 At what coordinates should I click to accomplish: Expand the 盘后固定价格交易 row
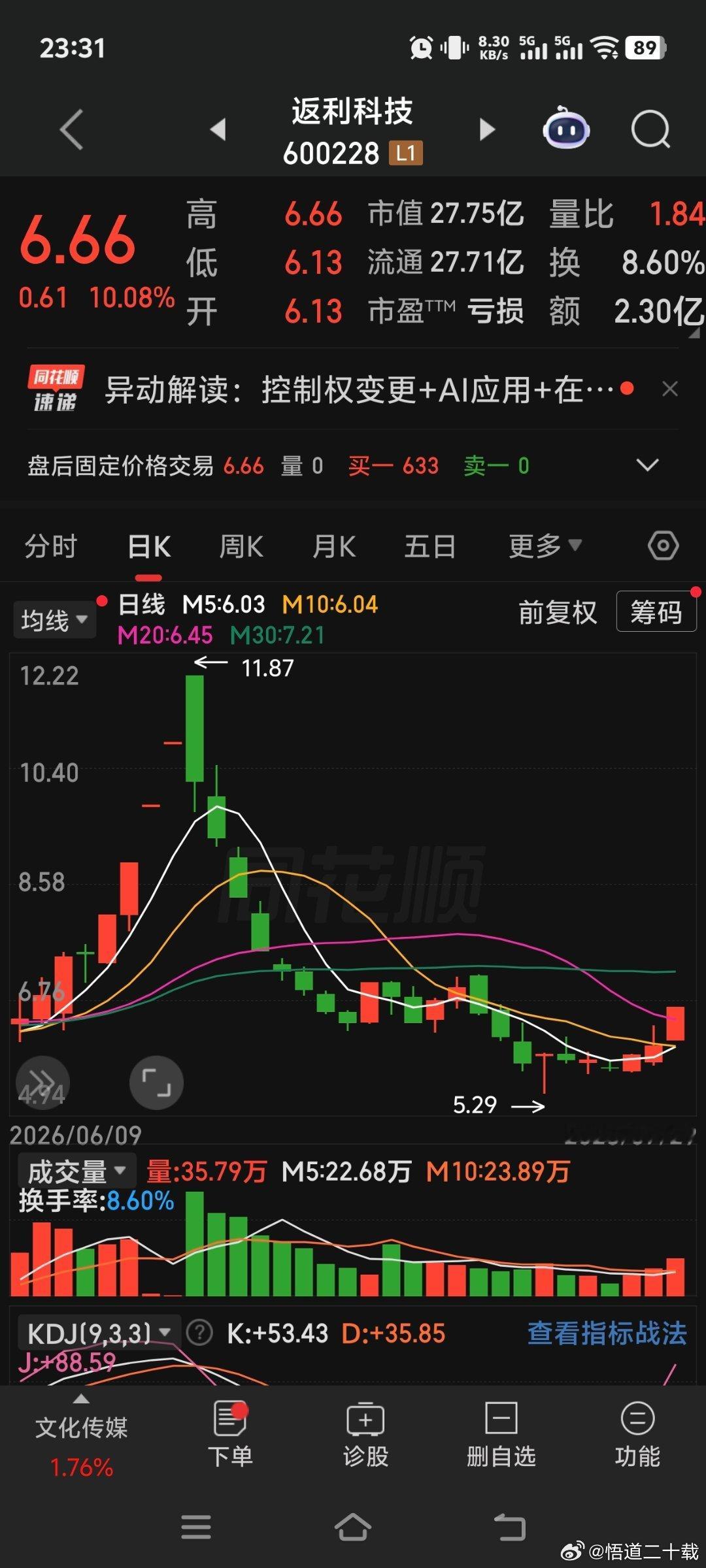647,465
